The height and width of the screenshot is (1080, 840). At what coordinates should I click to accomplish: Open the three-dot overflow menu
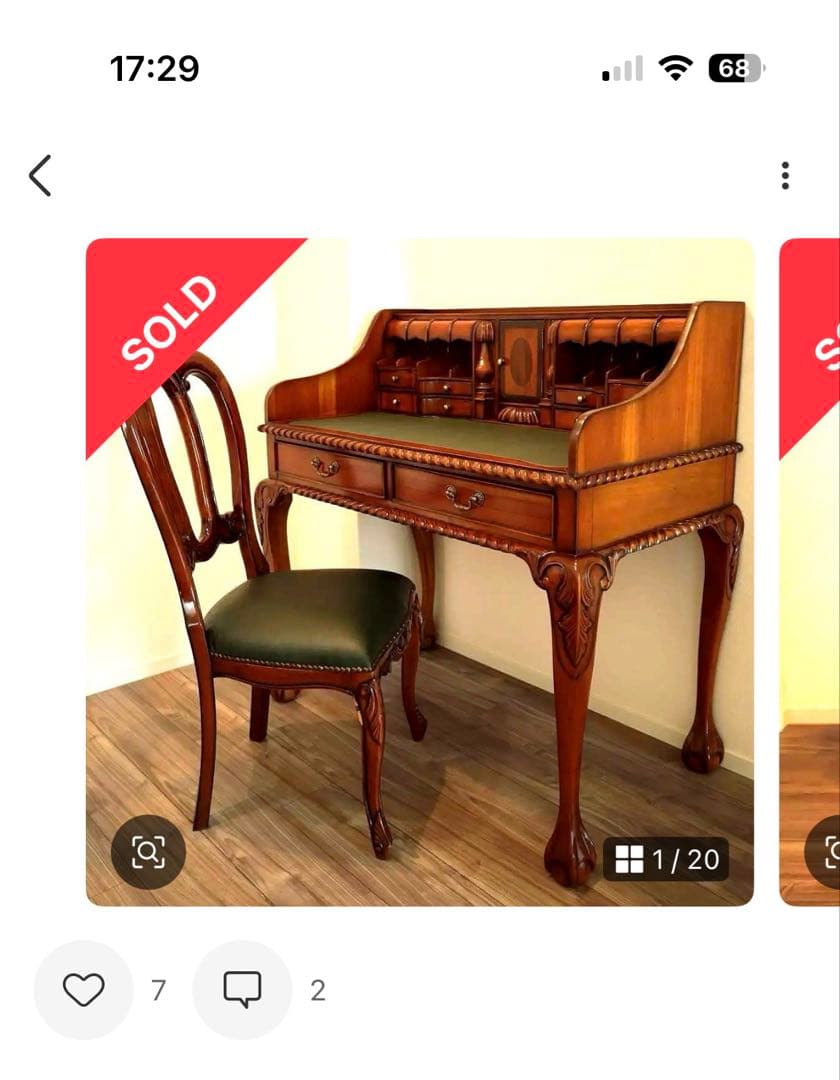785,176
